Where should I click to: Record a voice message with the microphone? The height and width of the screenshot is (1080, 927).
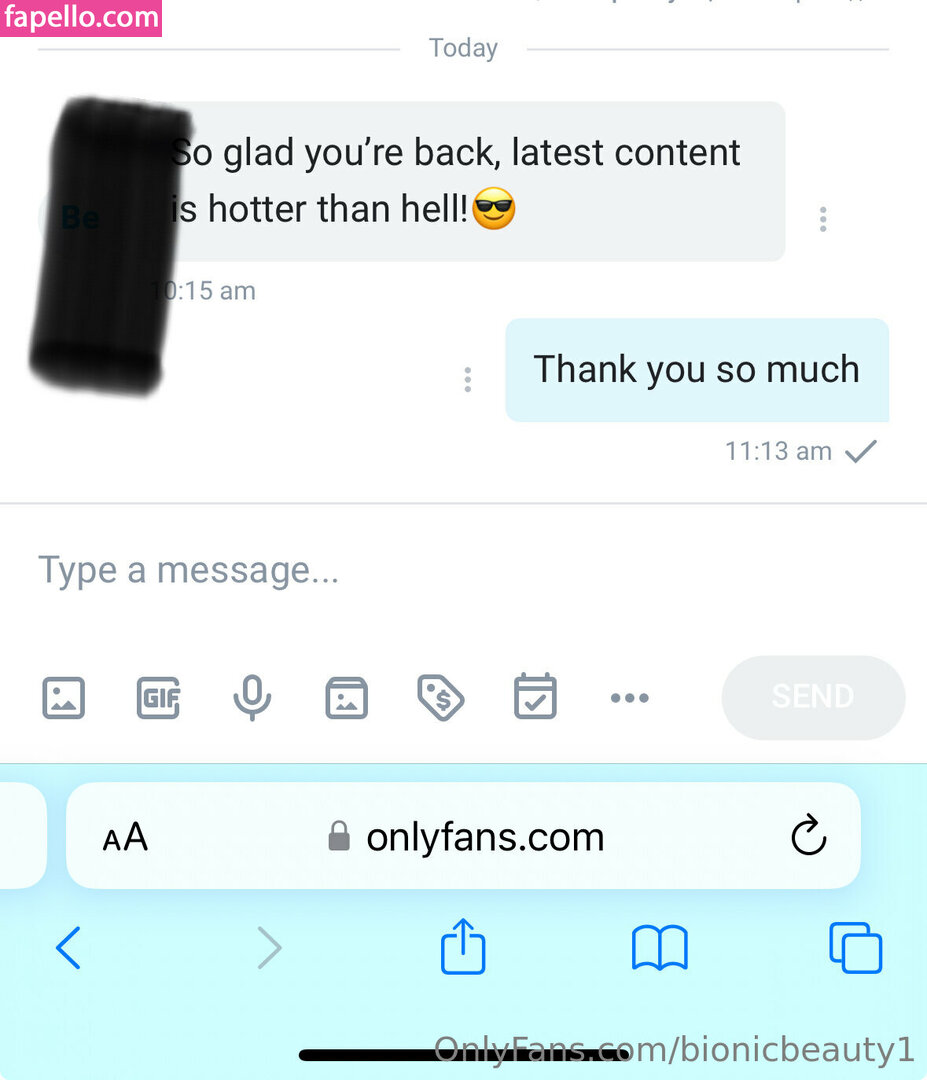tap(252, 697)
